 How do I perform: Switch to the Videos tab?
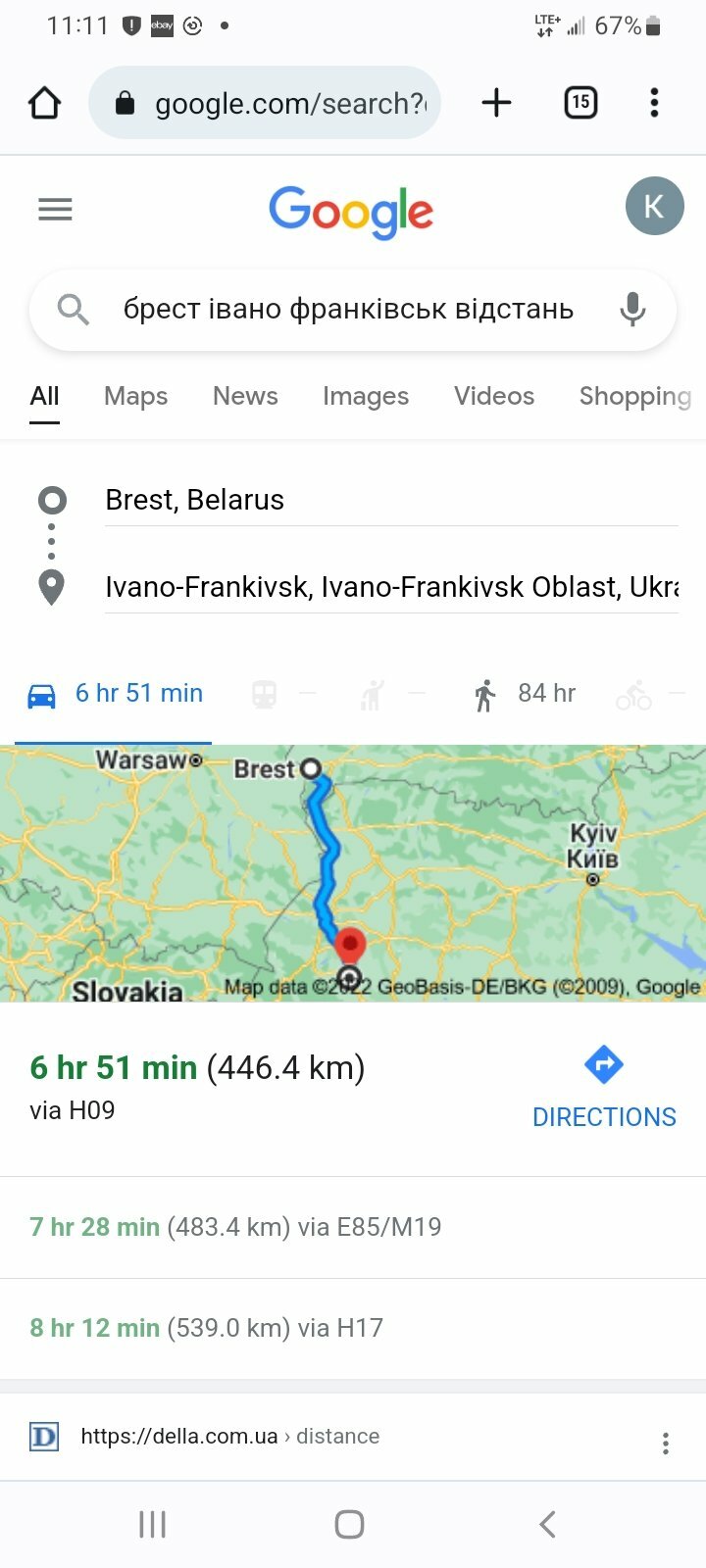tap(494, 396)
